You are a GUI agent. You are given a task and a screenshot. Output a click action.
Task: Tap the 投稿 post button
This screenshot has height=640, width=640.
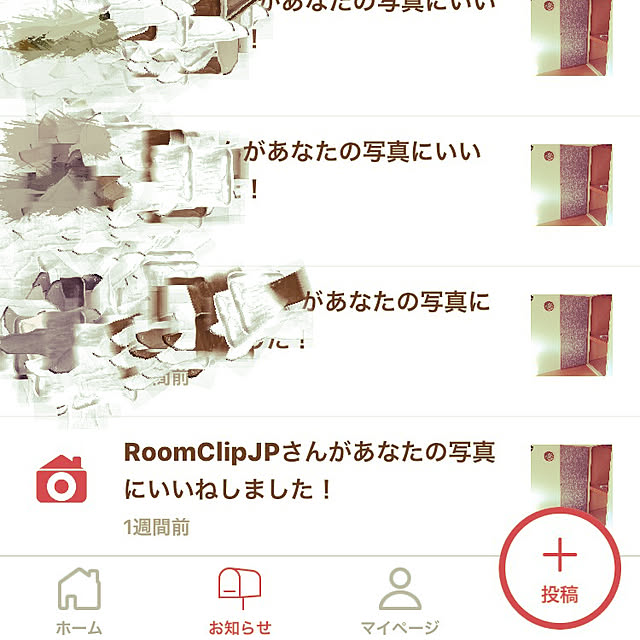[x=560, y=568]
